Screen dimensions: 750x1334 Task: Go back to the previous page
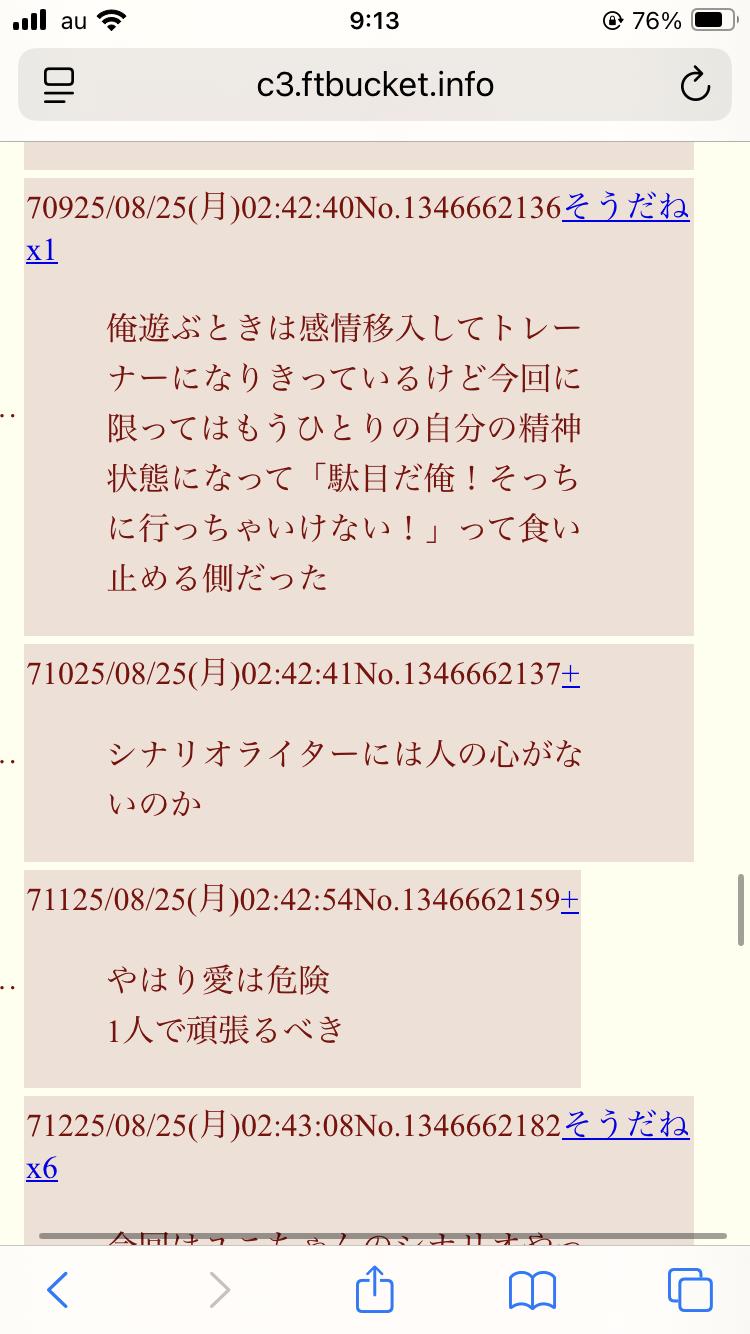coord(58,1289)
